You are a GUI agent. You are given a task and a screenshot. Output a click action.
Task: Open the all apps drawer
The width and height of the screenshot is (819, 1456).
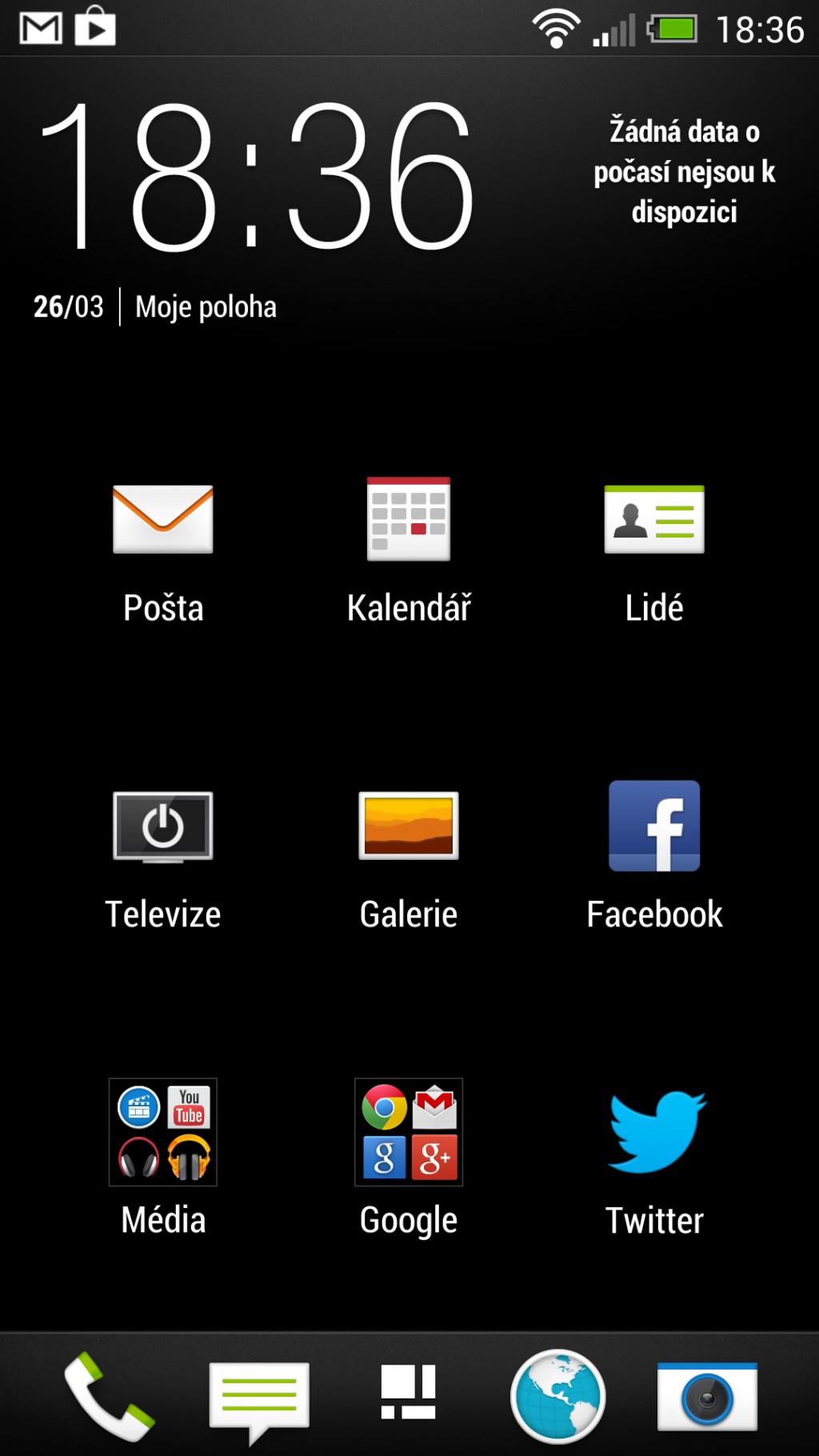409,1392
